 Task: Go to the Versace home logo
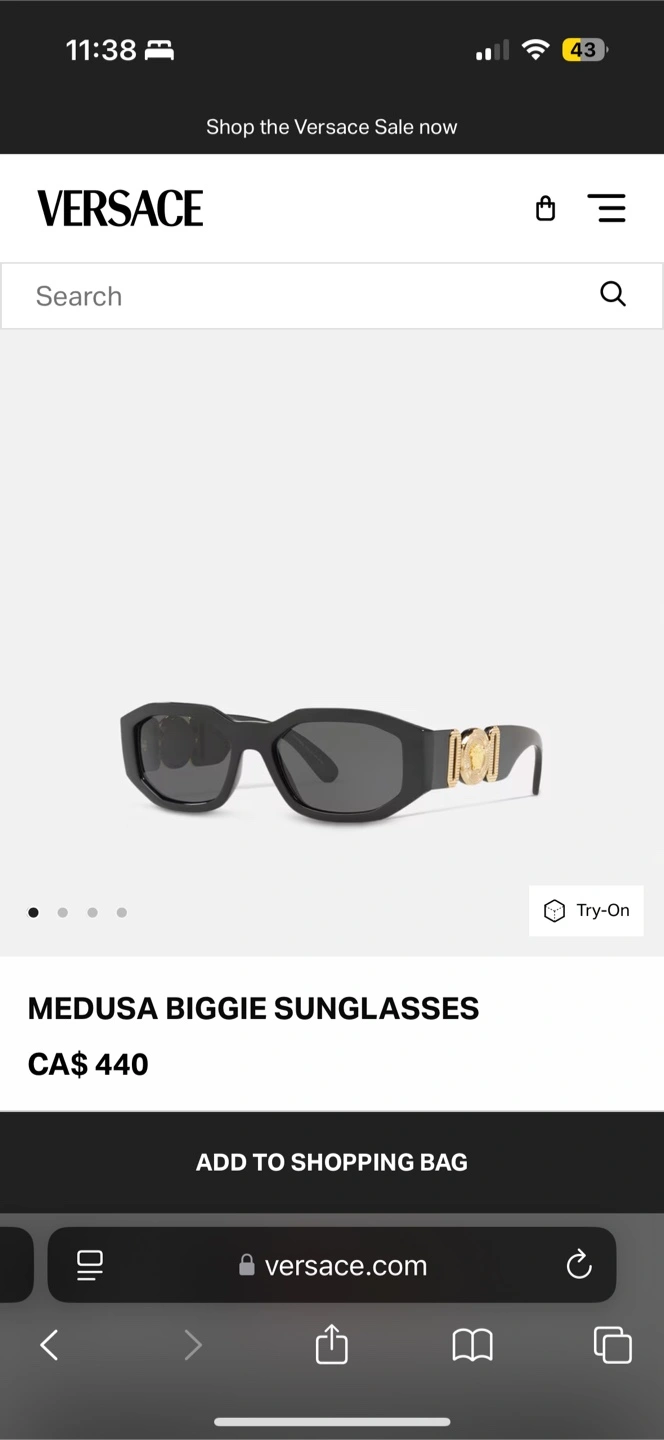pyautogui.click(x=120, y=208)
